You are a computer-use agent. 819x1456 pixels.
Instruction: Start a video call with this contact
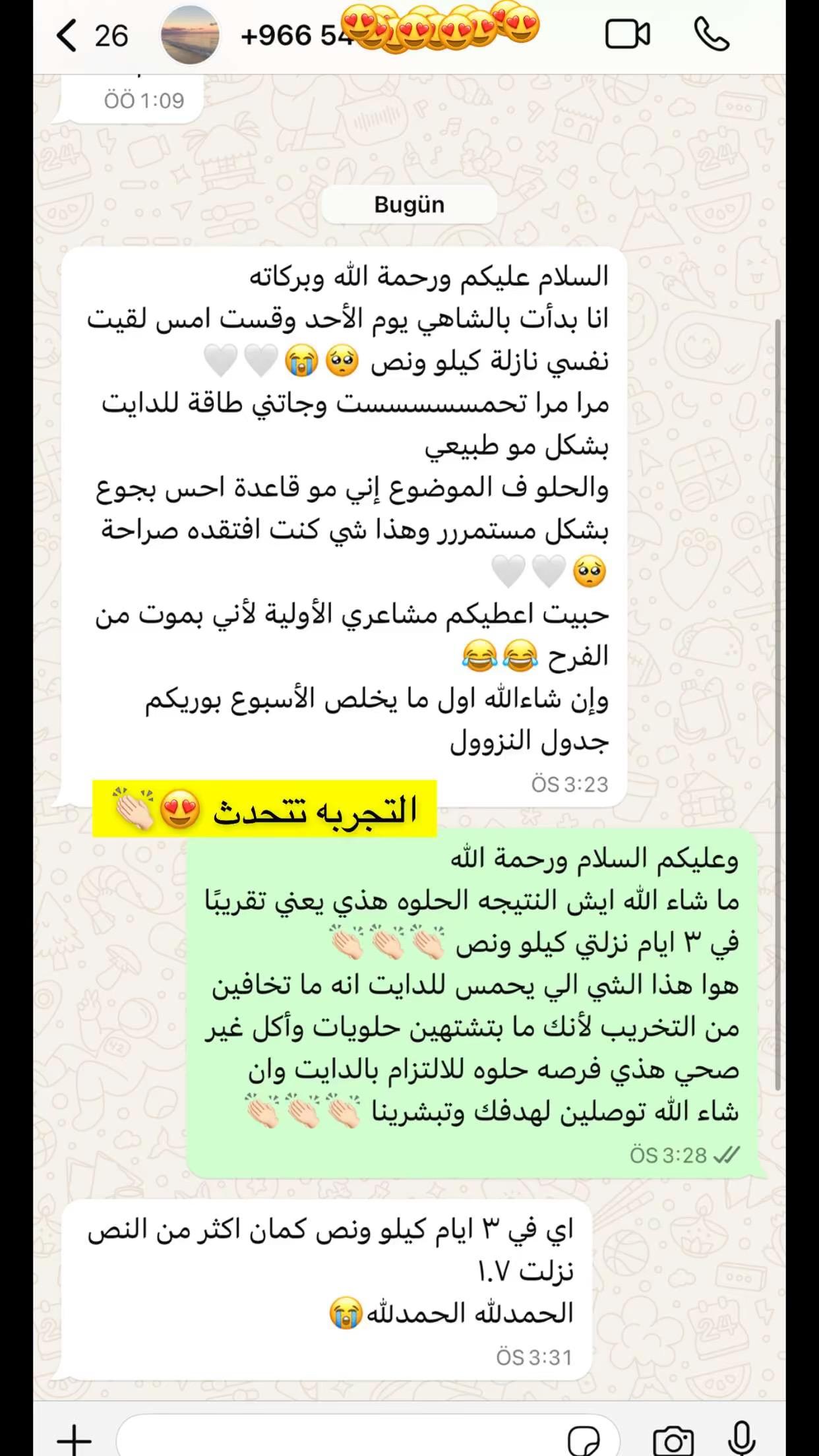(x=627, y=36)
